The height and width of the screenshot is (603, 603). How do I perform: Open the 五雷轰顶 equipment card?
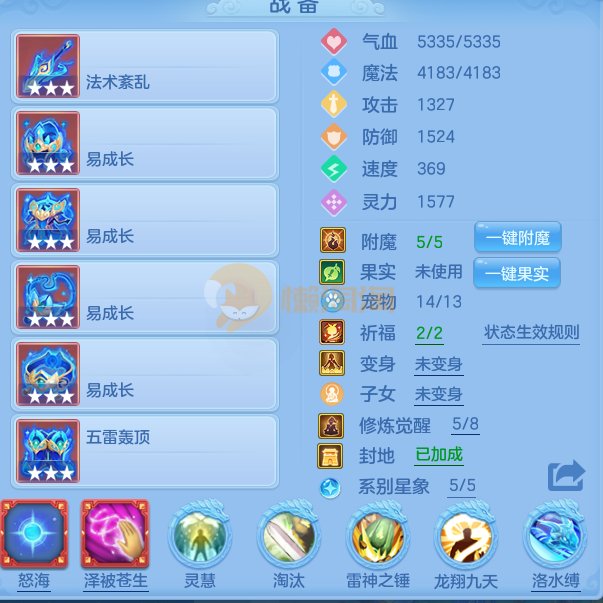tap(144, 452)
